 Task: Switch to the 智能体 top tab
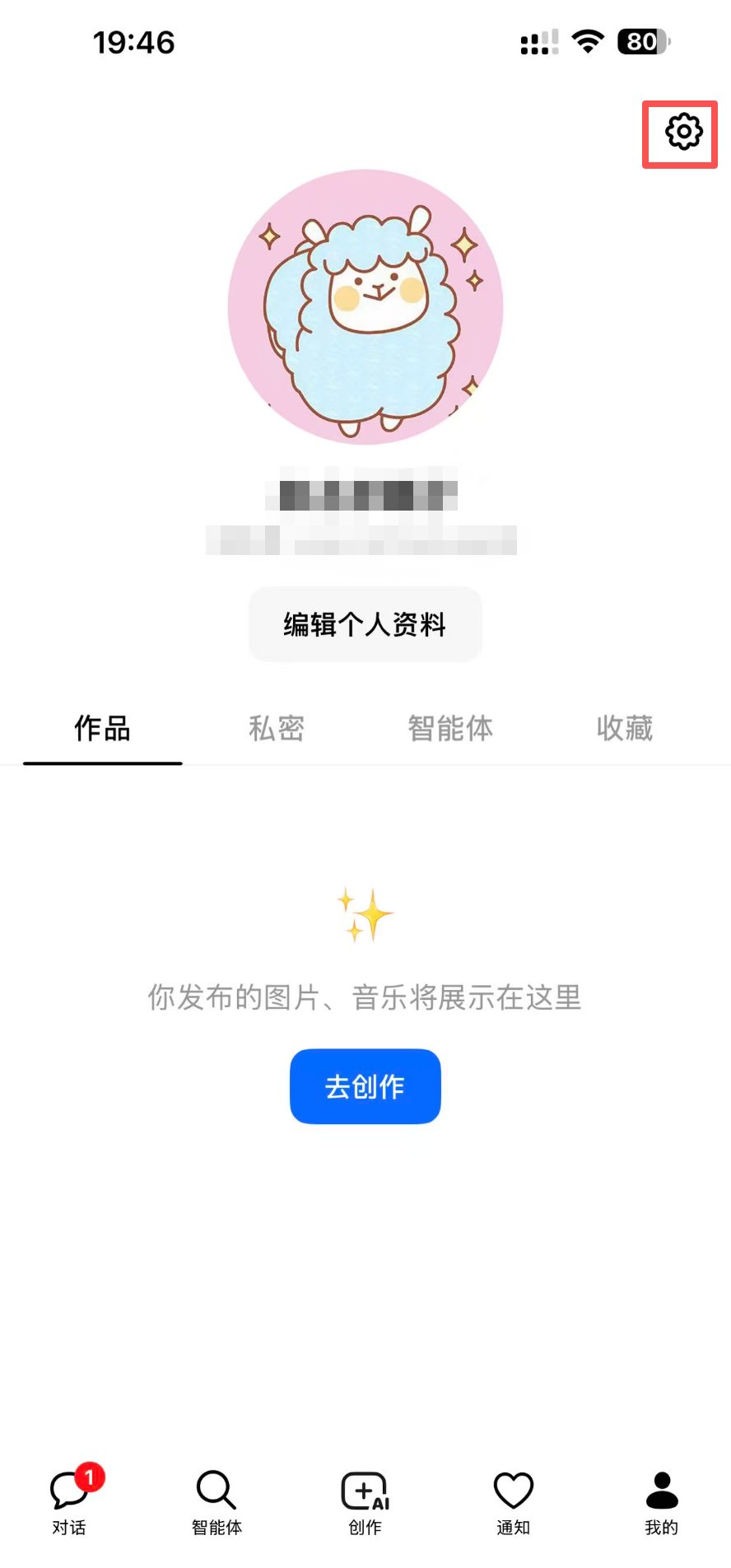[x=450, y=729]
